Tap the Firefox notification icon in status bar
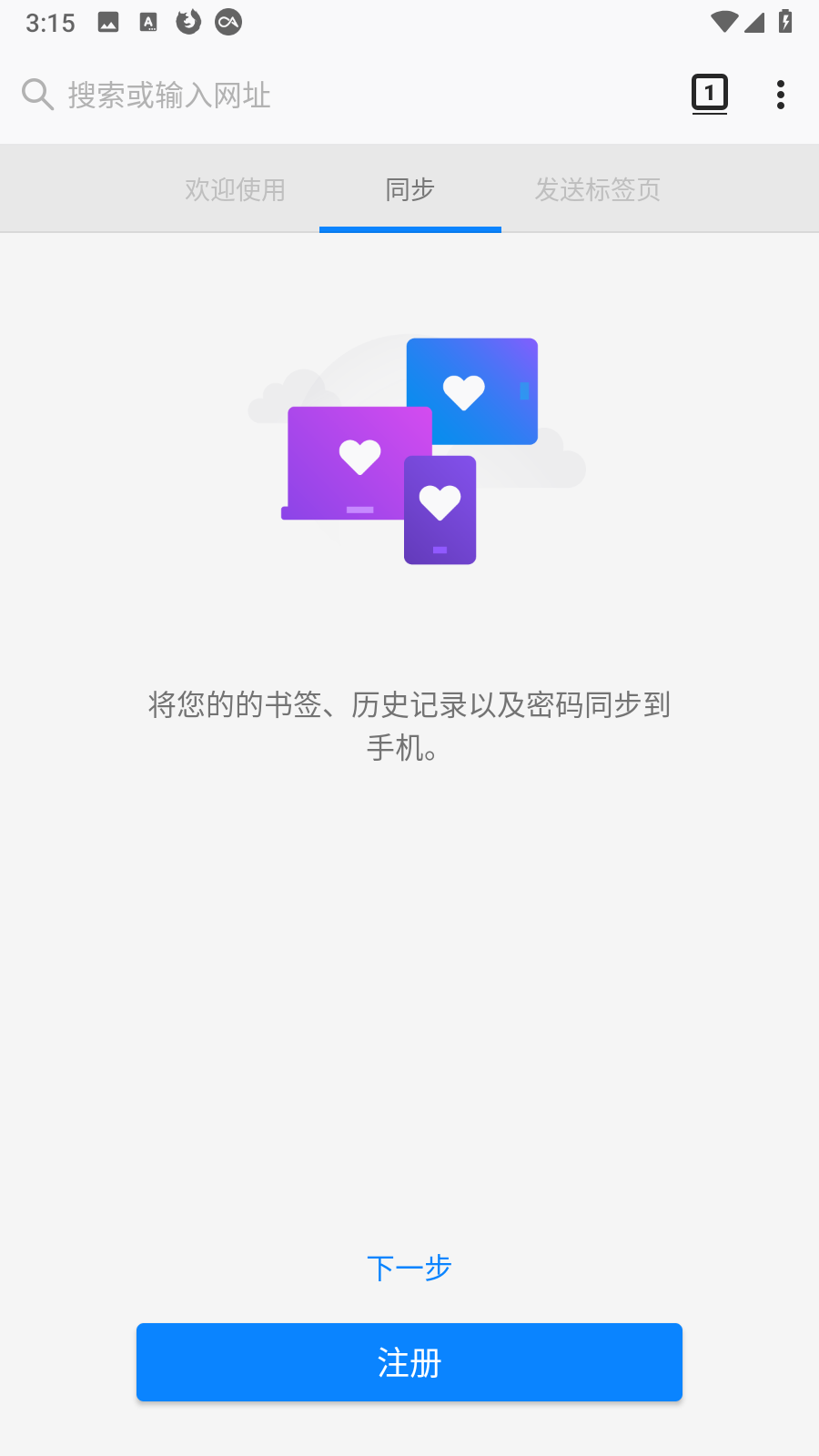The image size is (819, 1456). 187,22
